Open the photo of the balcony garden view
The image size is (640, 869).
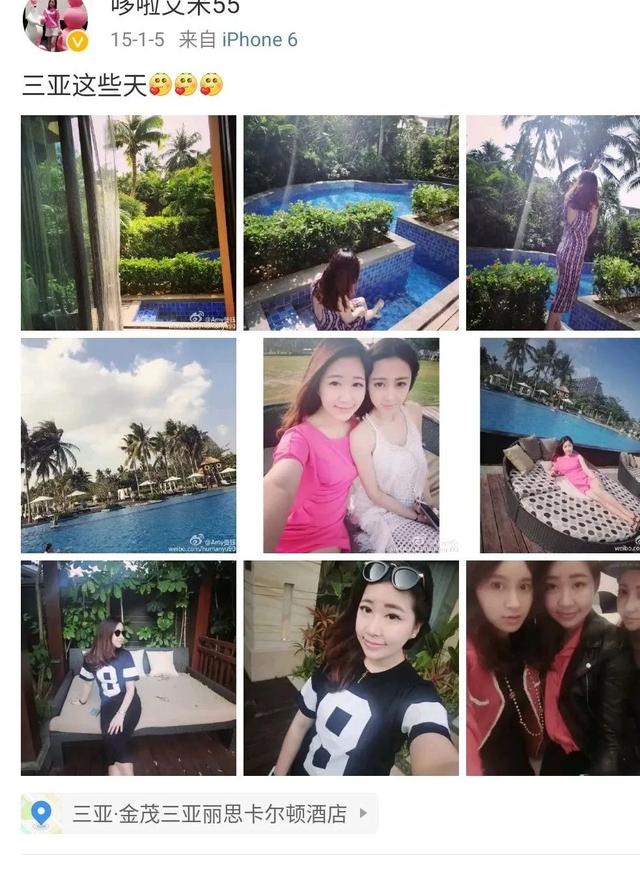pos(128,222)
